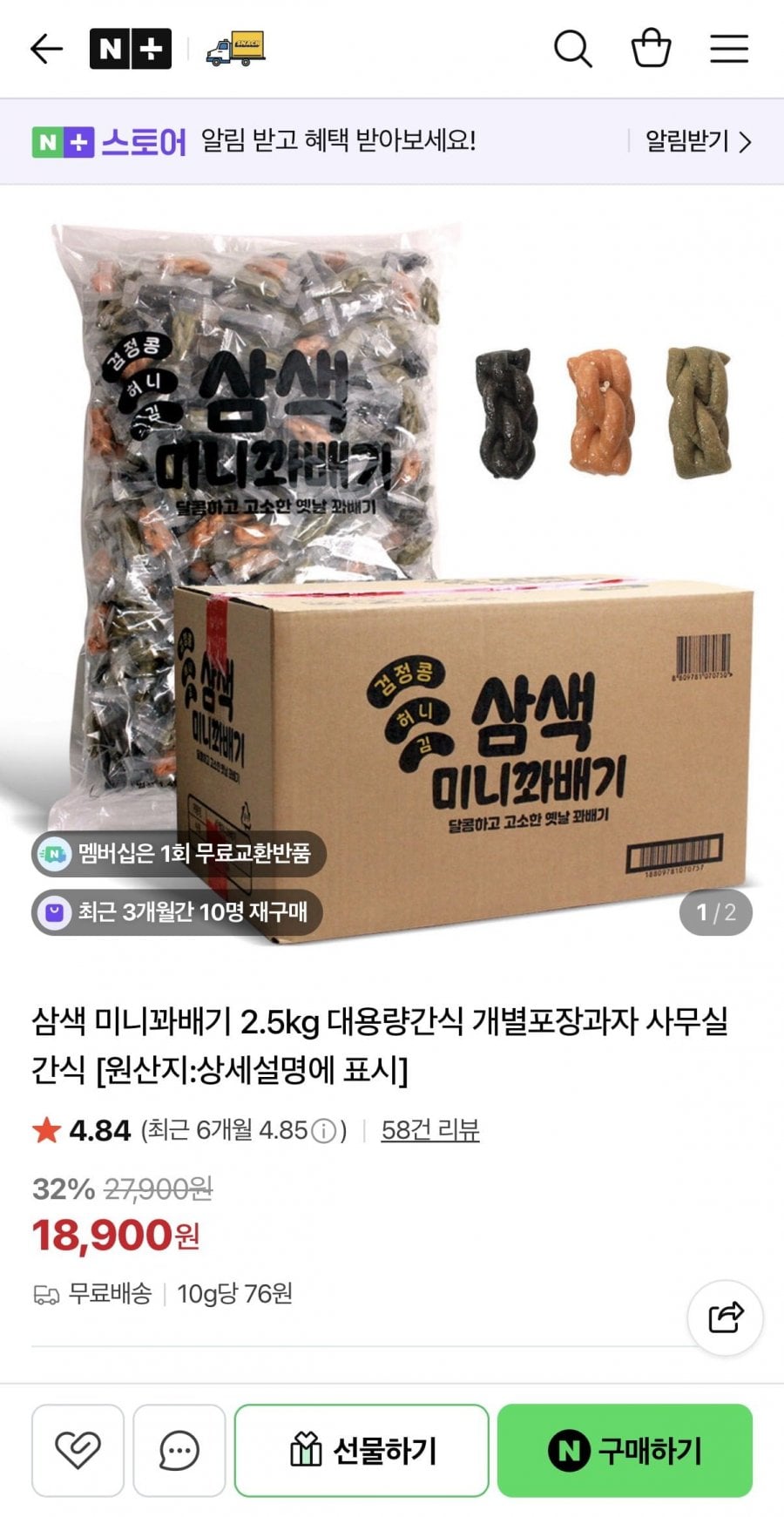784x1517 pixels.
Task: Open the search magnifier
Action: [573, 49]
